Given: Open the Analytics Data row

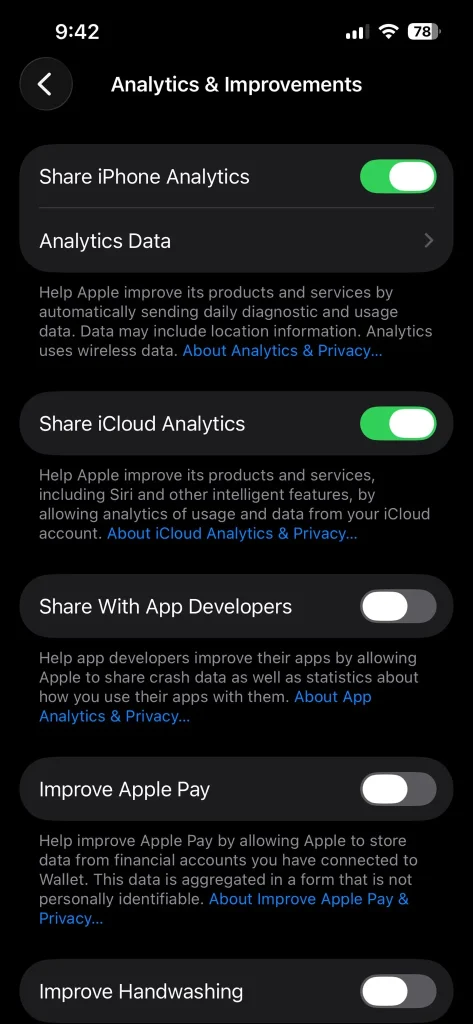Looking at the screenshot, I should (x=236, y=241).
